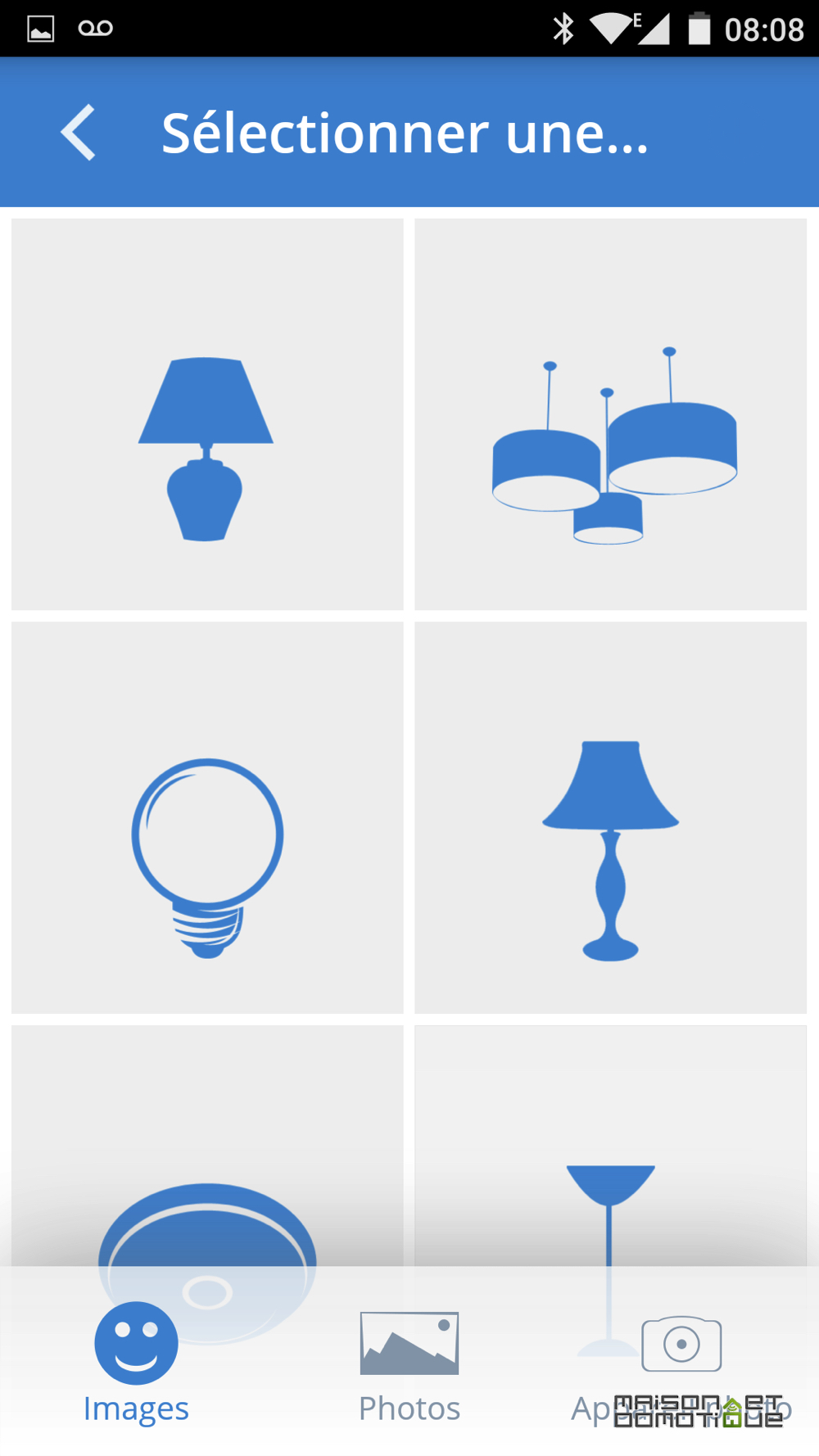
Task: Select the table lamp with trapezoid shade
Action: pos(207,414)
